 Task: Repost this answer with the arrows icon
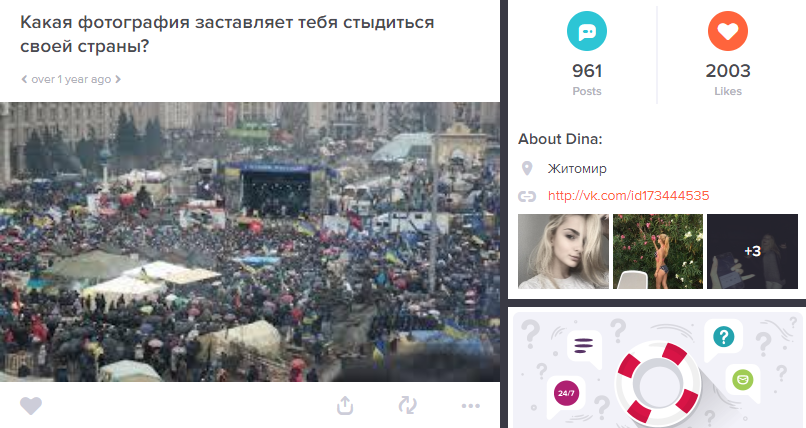coord(407,405)
